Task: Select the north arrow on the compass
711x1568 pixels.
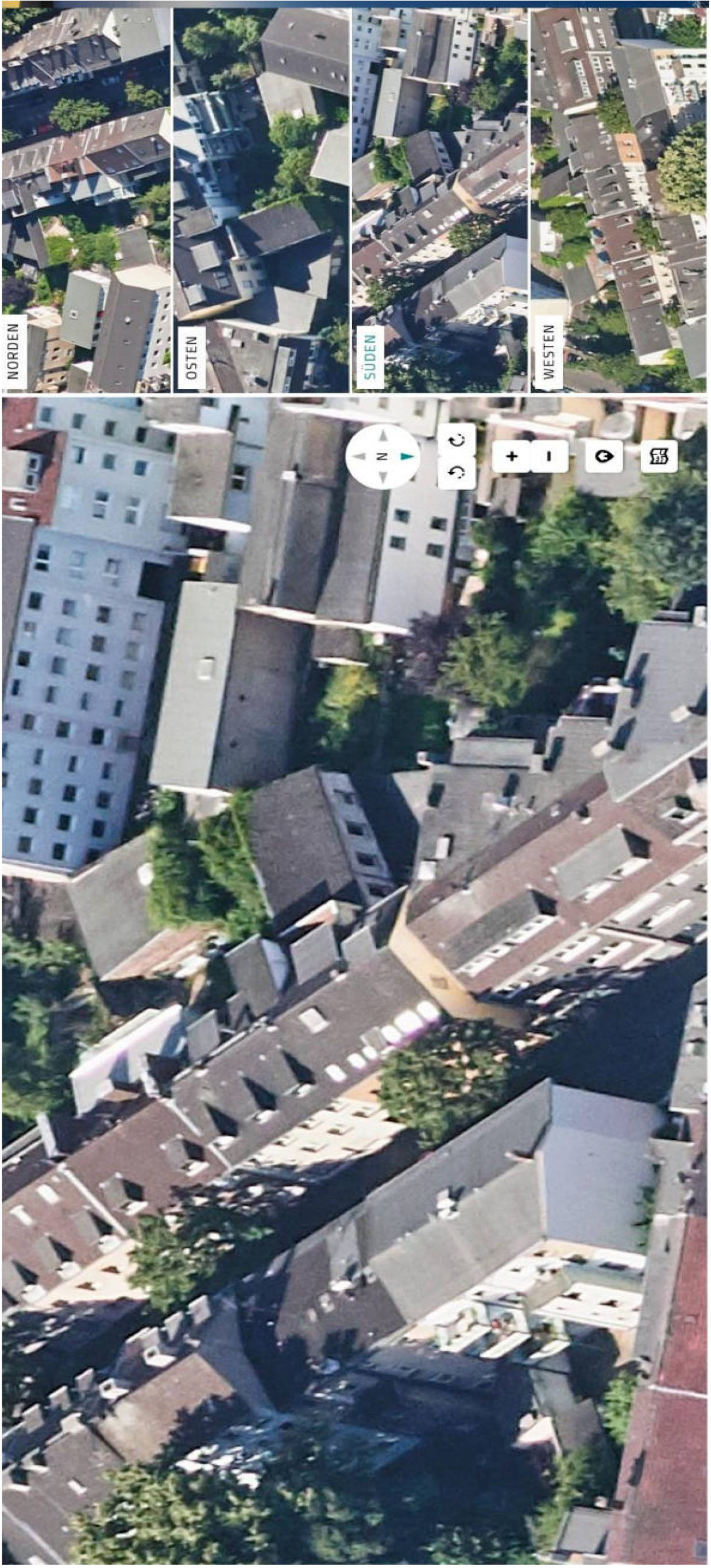Action: pos(359,457)
